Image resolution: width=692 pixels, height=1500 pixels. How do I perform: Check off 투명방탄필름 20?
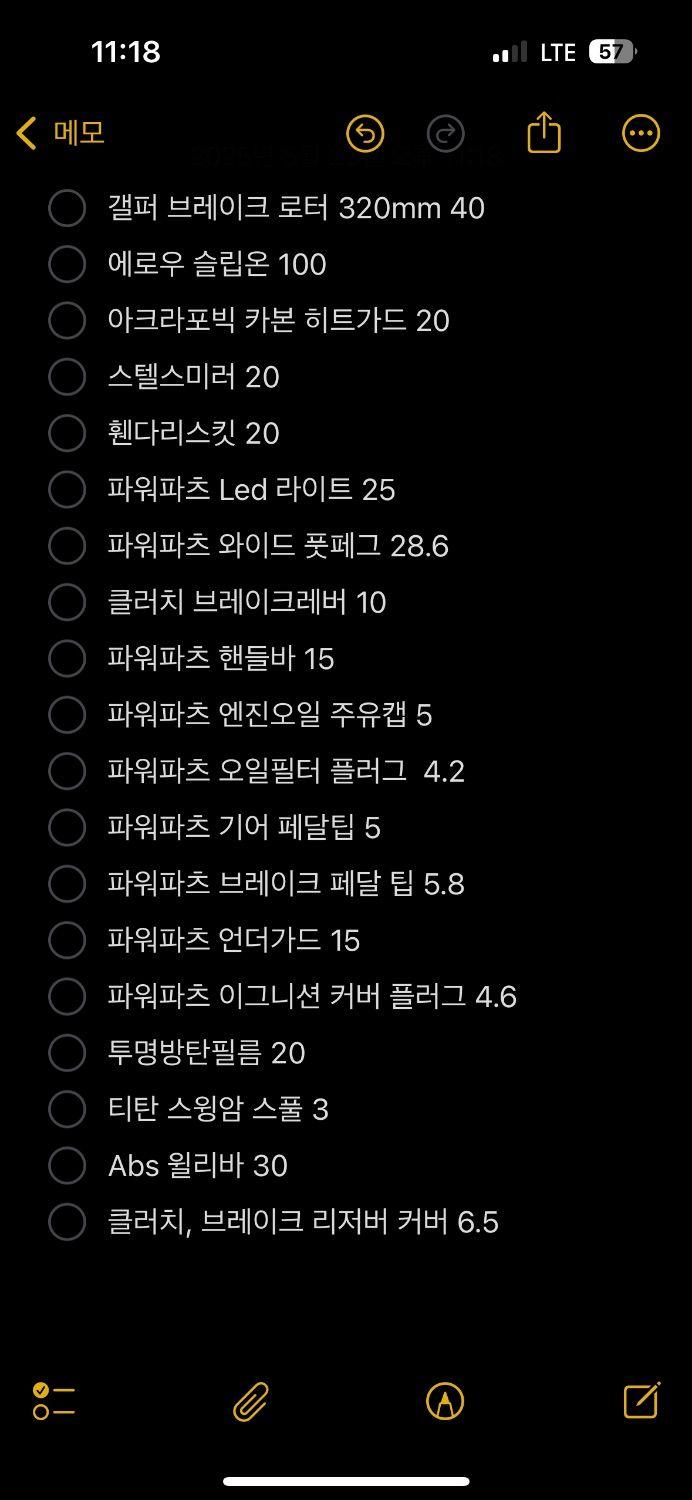point(67,1052)
